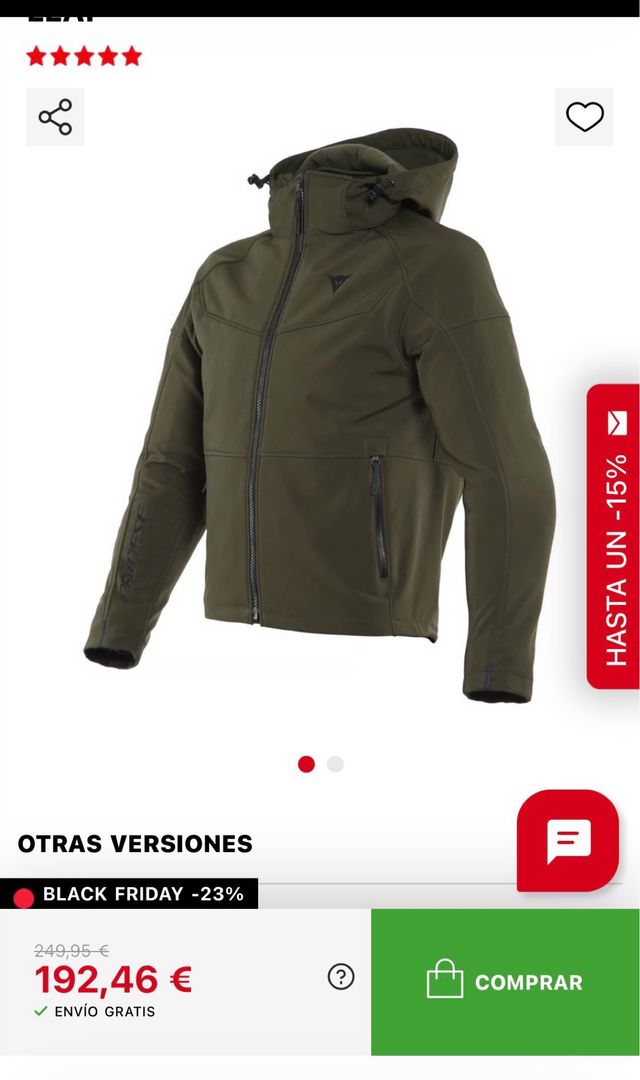Open the price help question mark

[x=341, y=977]
